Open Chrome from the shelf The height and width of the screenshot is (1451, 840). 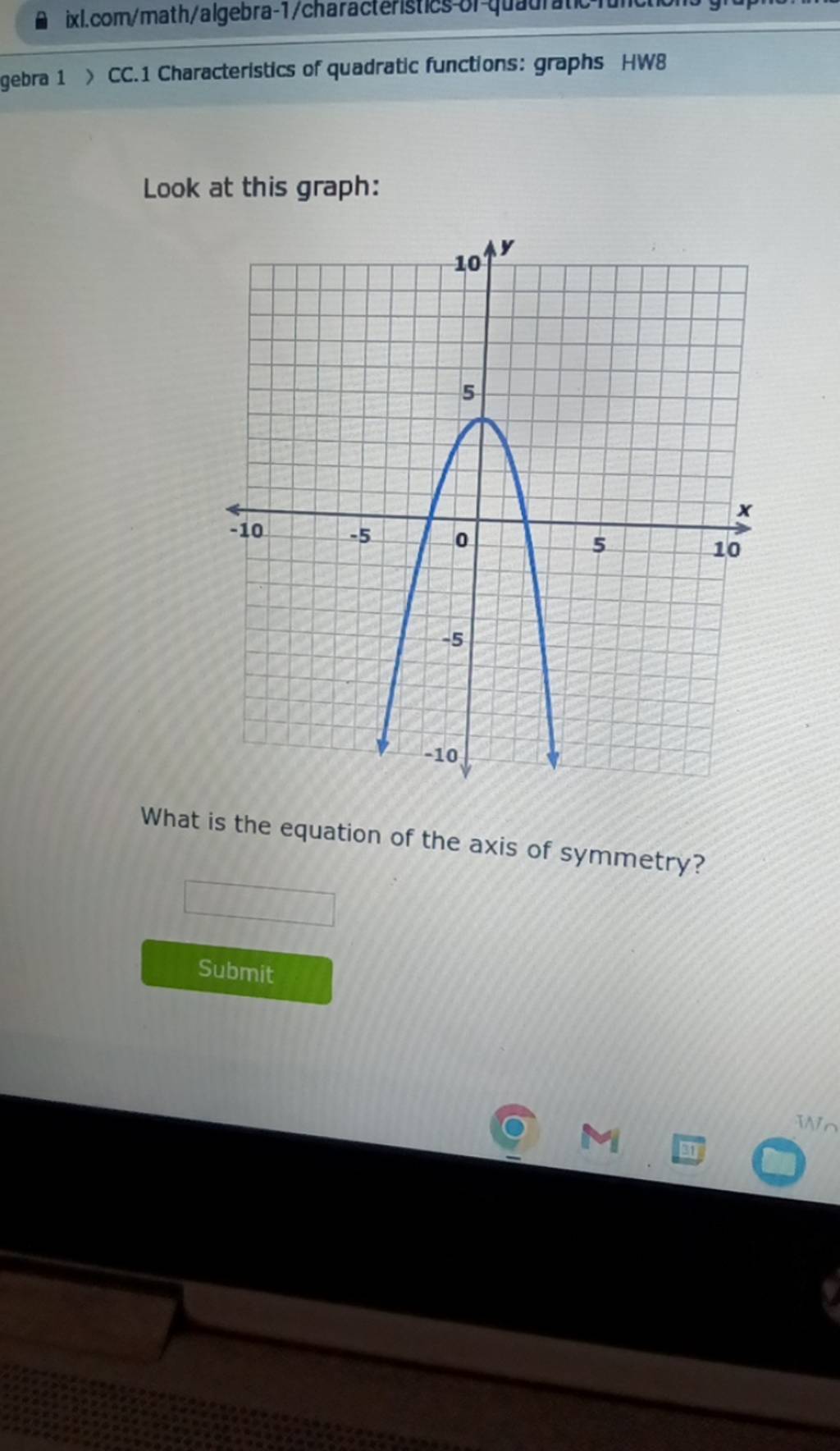[514, 1129]
